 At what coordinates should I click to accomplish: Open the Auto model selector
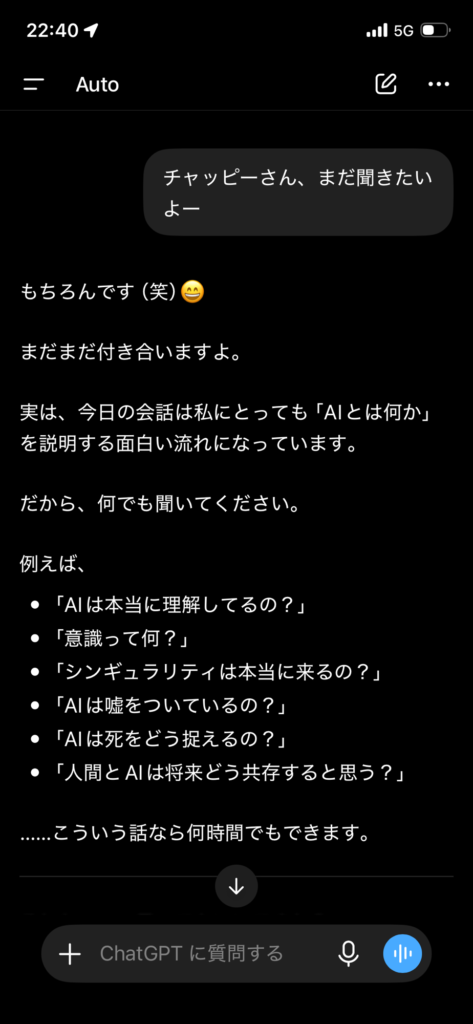tap(97, 84)
